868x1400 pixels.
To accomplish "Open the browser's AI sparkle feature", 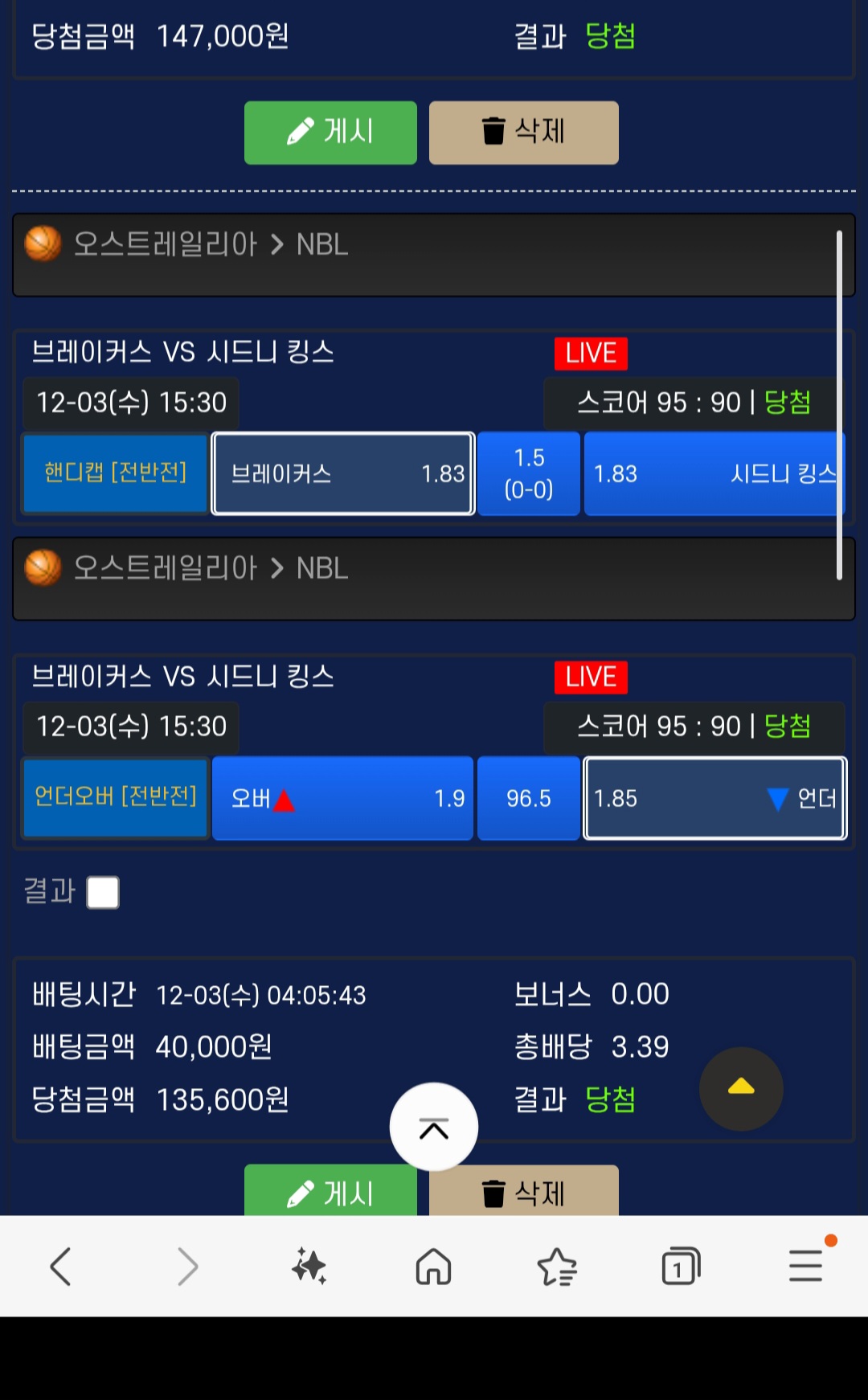I will tap(309, 1267).
